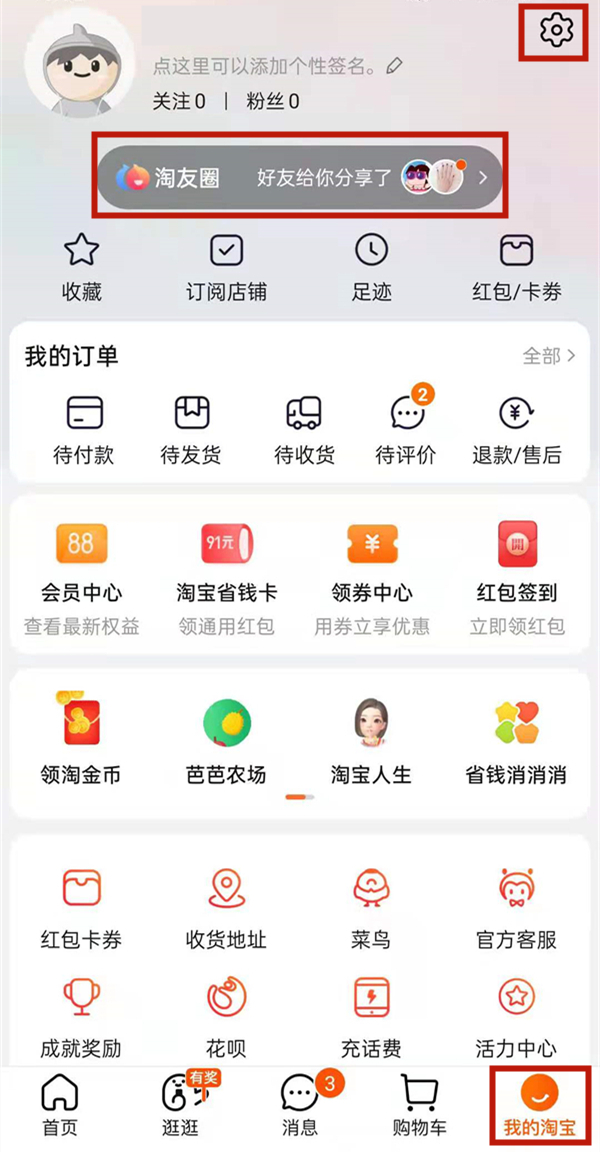The image size is (600, 1152).
Task: Open 待付款 pending payment orders
Action: click(x=84, y=430)
